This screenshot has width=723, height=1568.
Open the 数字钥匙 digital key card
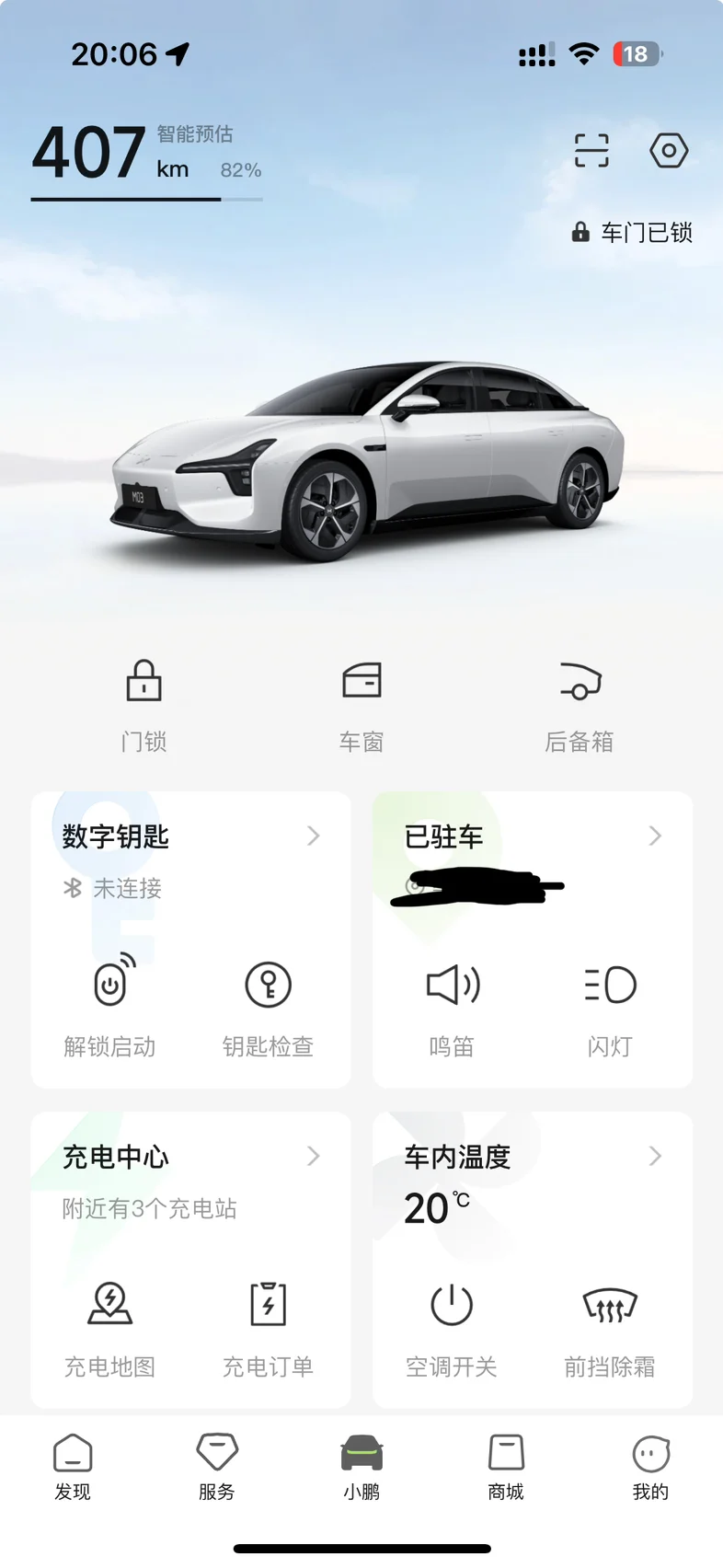coord(190,837)
